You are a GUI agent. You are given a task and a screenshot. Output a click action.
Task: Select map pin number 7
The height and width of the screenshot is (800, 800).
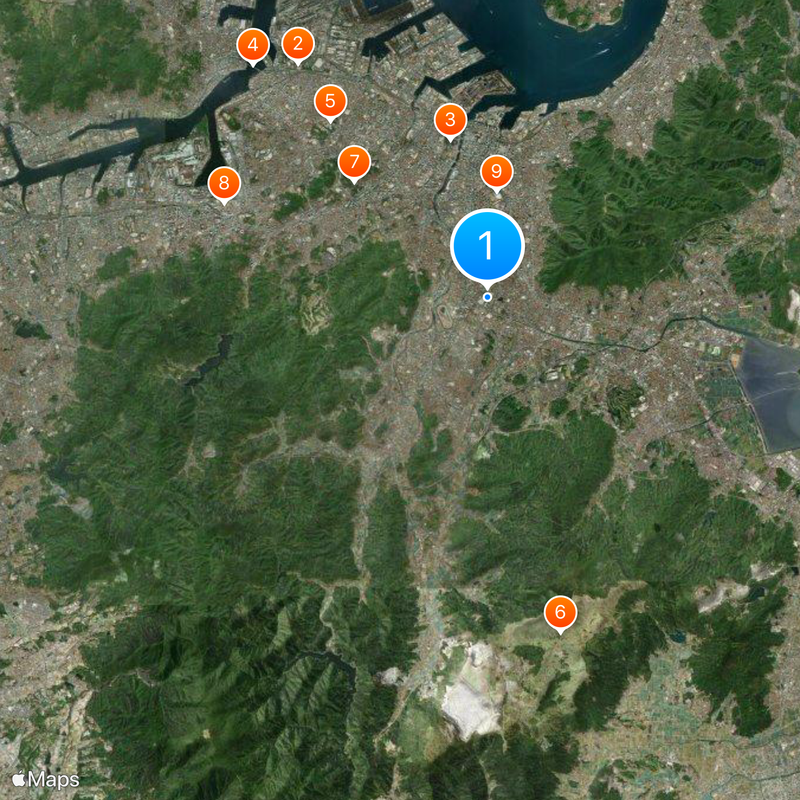354,162
